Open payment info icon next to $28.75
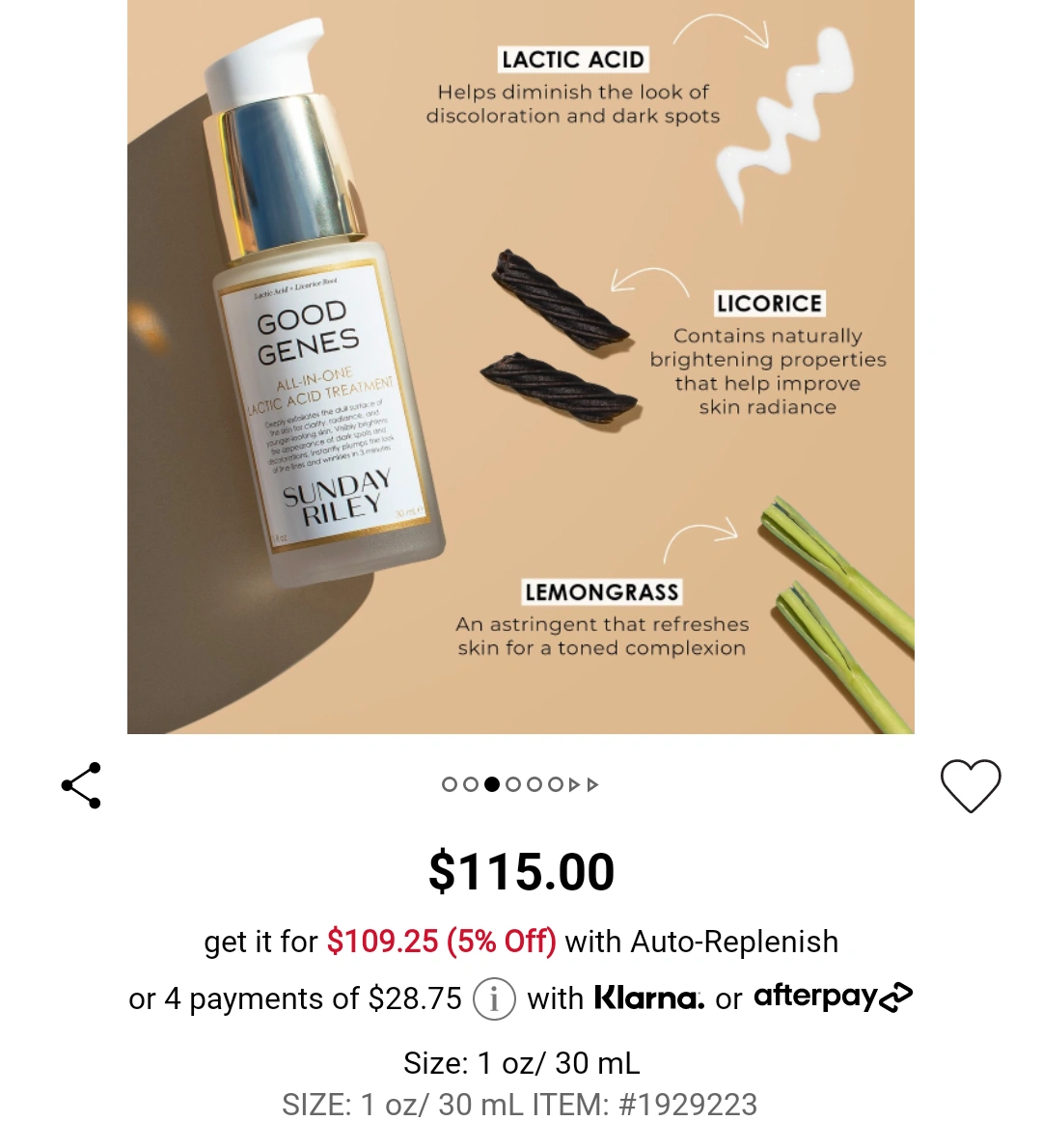 coord(494,998)
